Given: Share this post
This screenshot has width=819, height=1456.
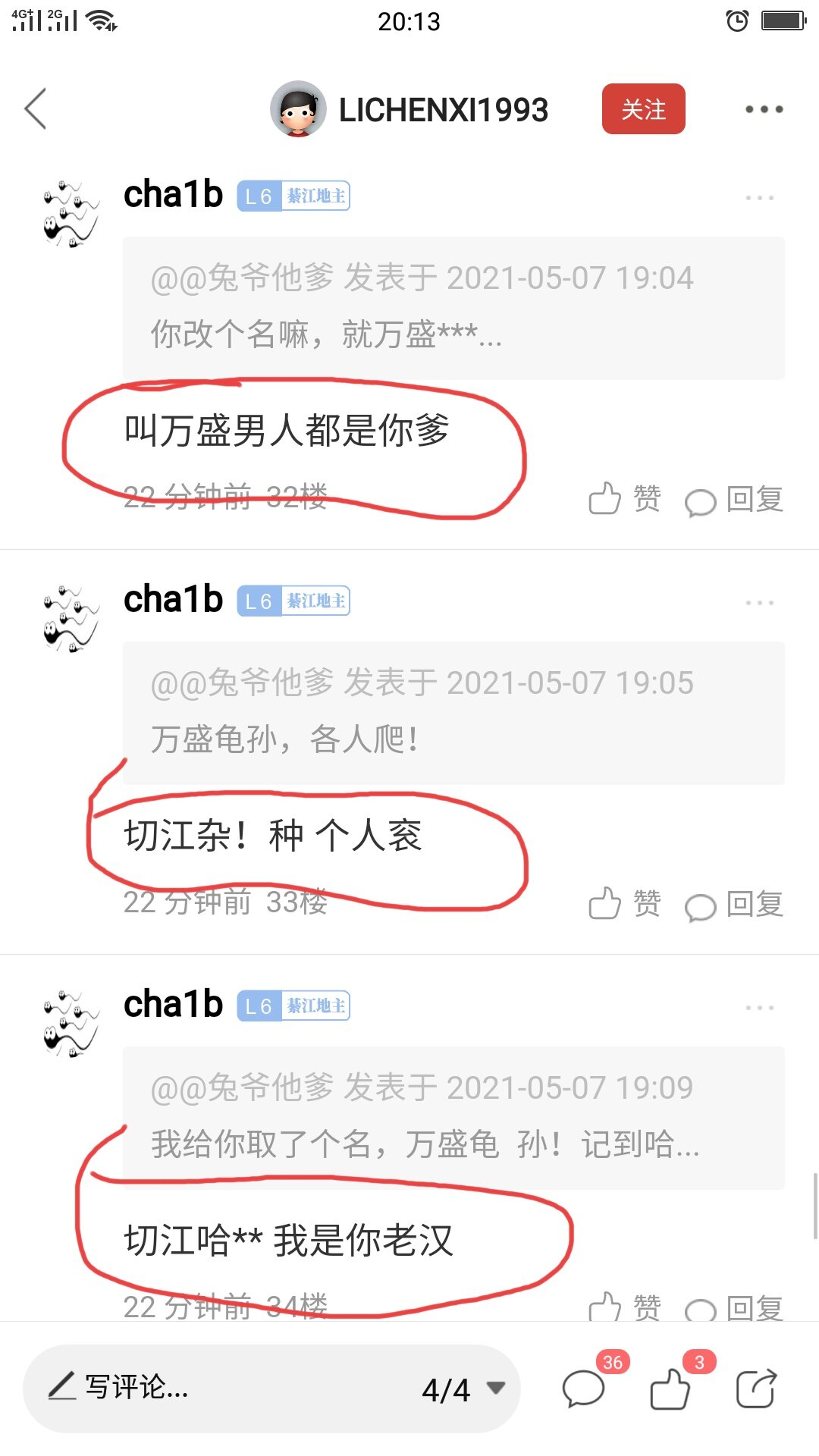Looking at the screenshot, I should tap(756, 1389).
